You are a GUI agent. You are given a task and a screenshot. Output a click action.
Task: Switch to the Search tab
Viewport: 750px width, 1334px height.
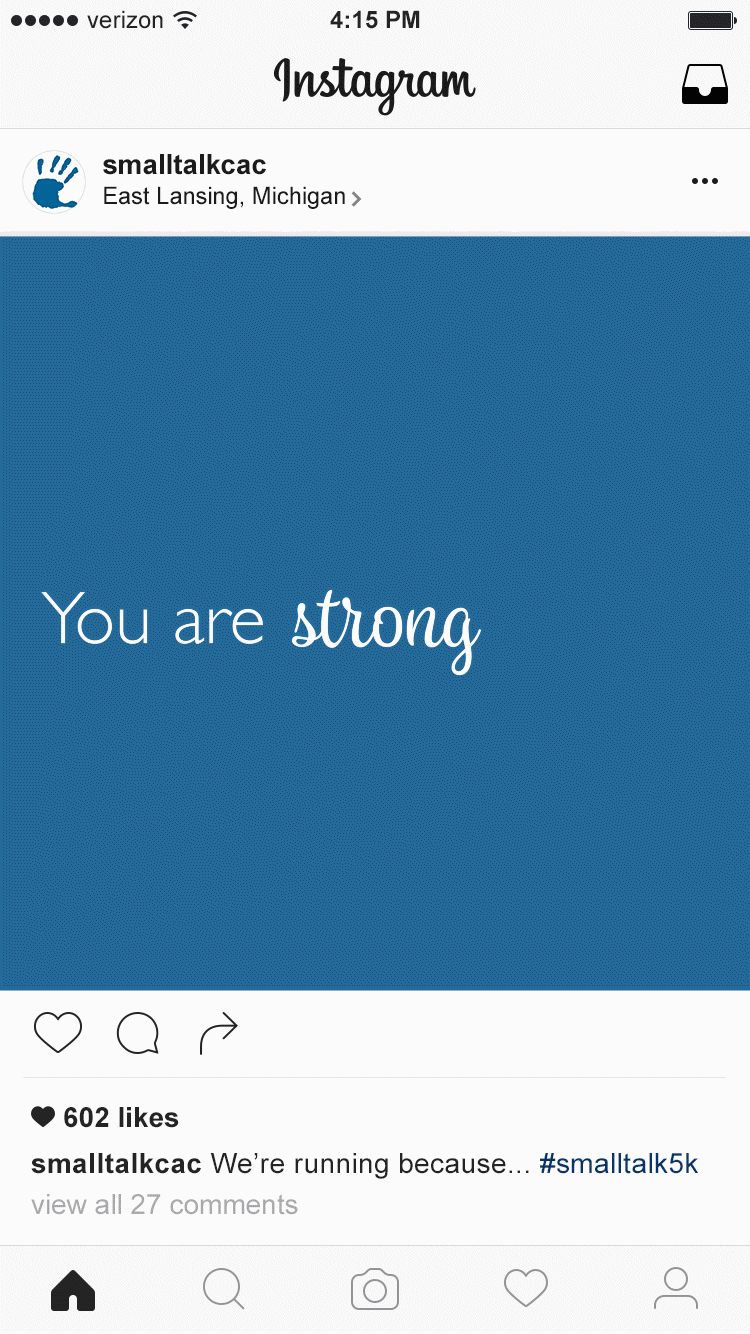pyautogui.click(x=224, y=1289)
